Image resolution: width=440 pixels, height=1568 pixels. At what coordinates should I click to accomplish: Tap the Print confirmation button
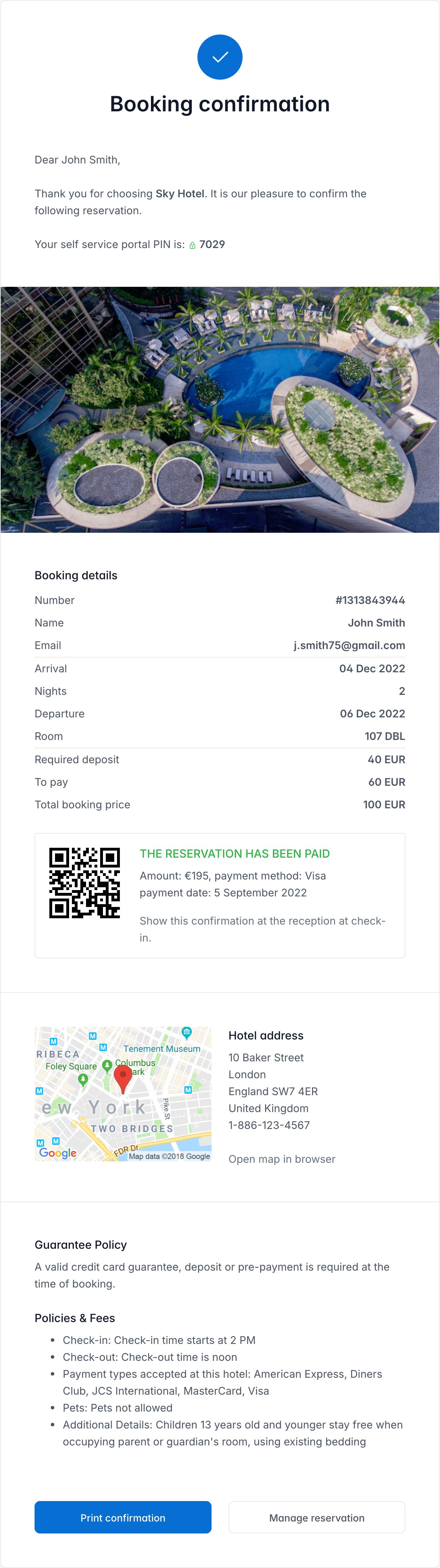click(x=122, y=1518)
